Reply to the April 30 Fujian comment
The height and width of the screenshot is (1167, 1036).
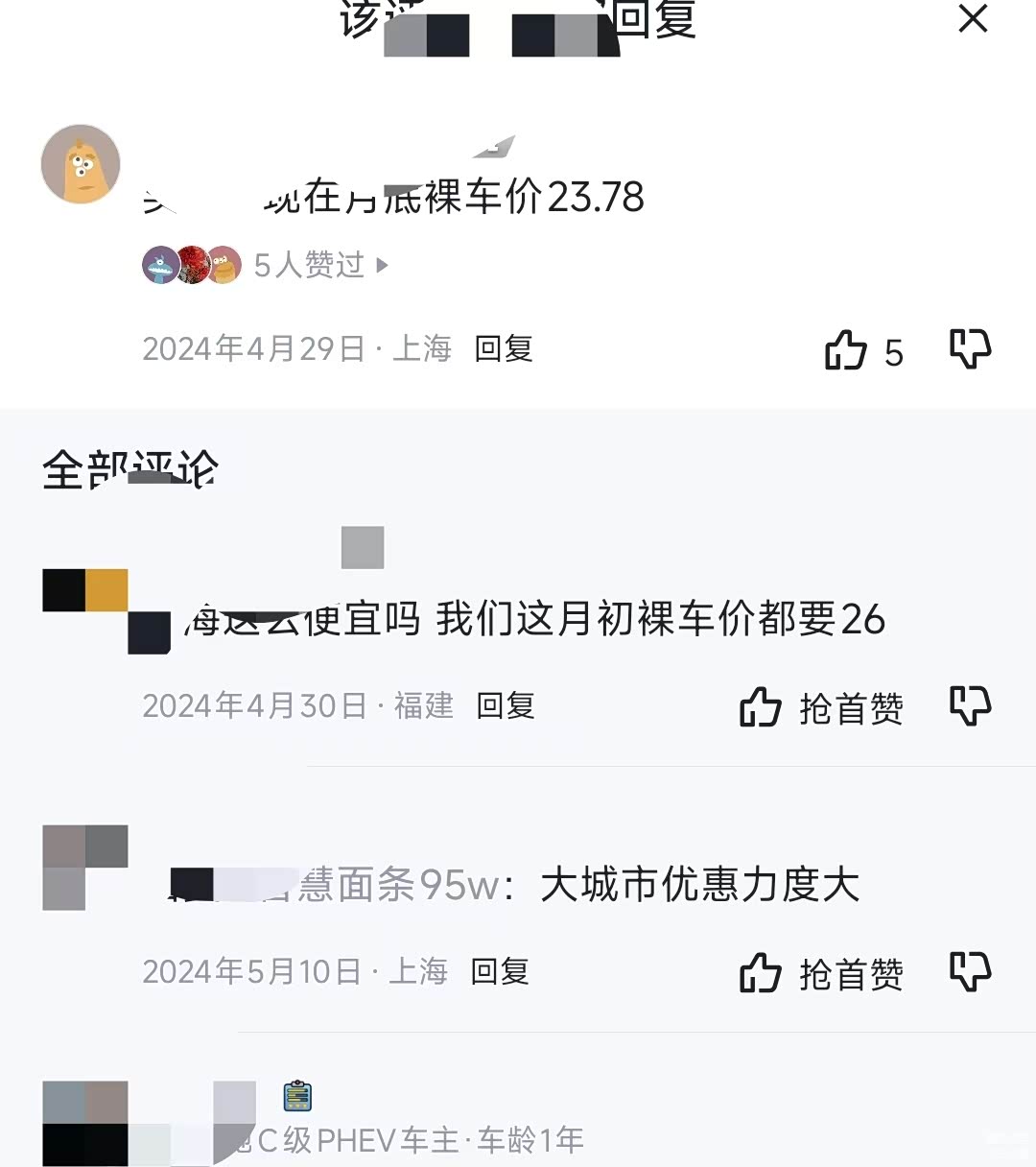coord(506,706)
